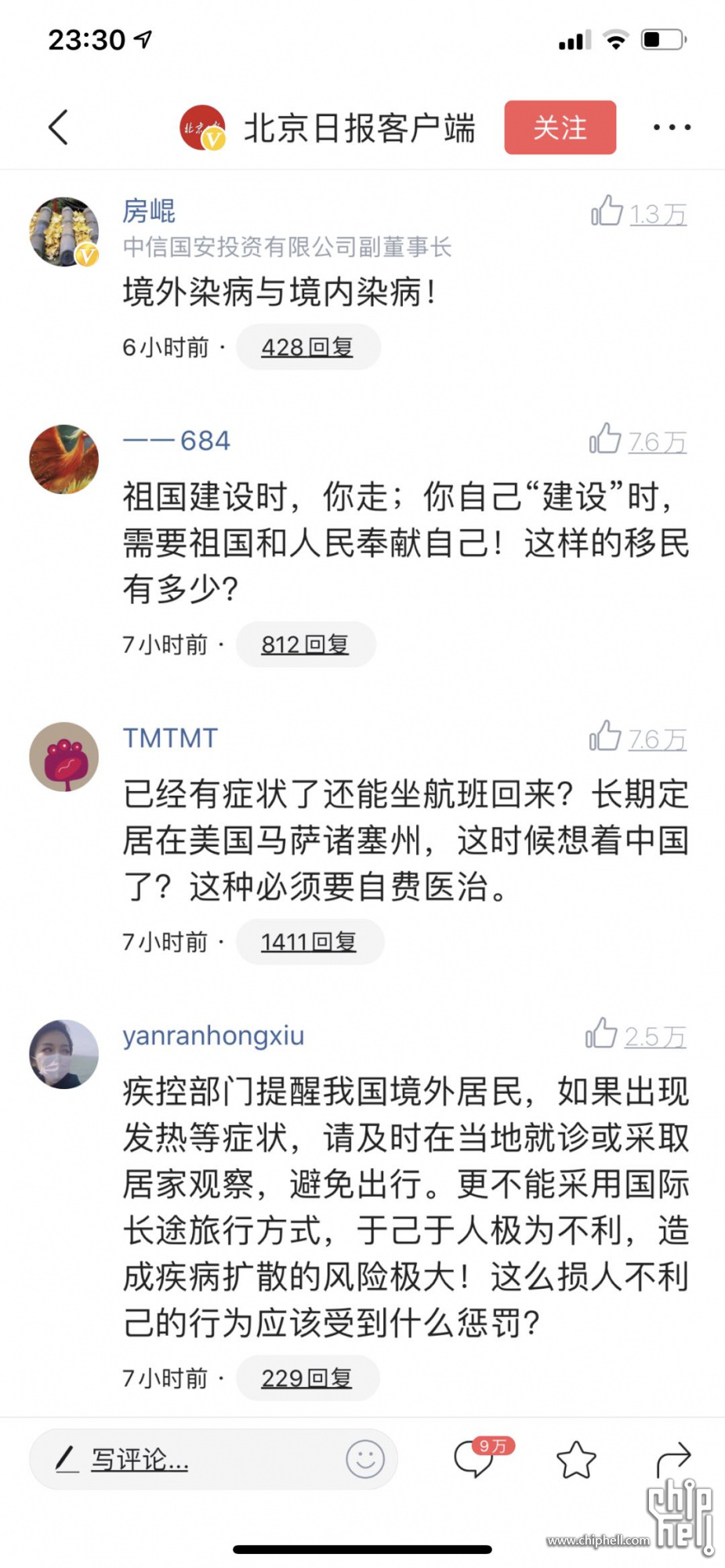Bookmark this article with the star

pos(576,1460)
